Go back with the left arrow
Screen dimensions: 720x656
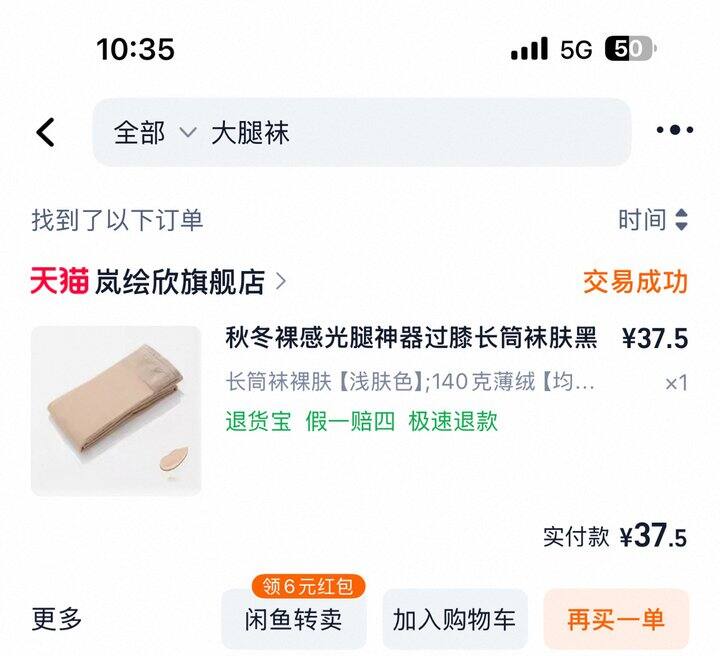[45, 132]
